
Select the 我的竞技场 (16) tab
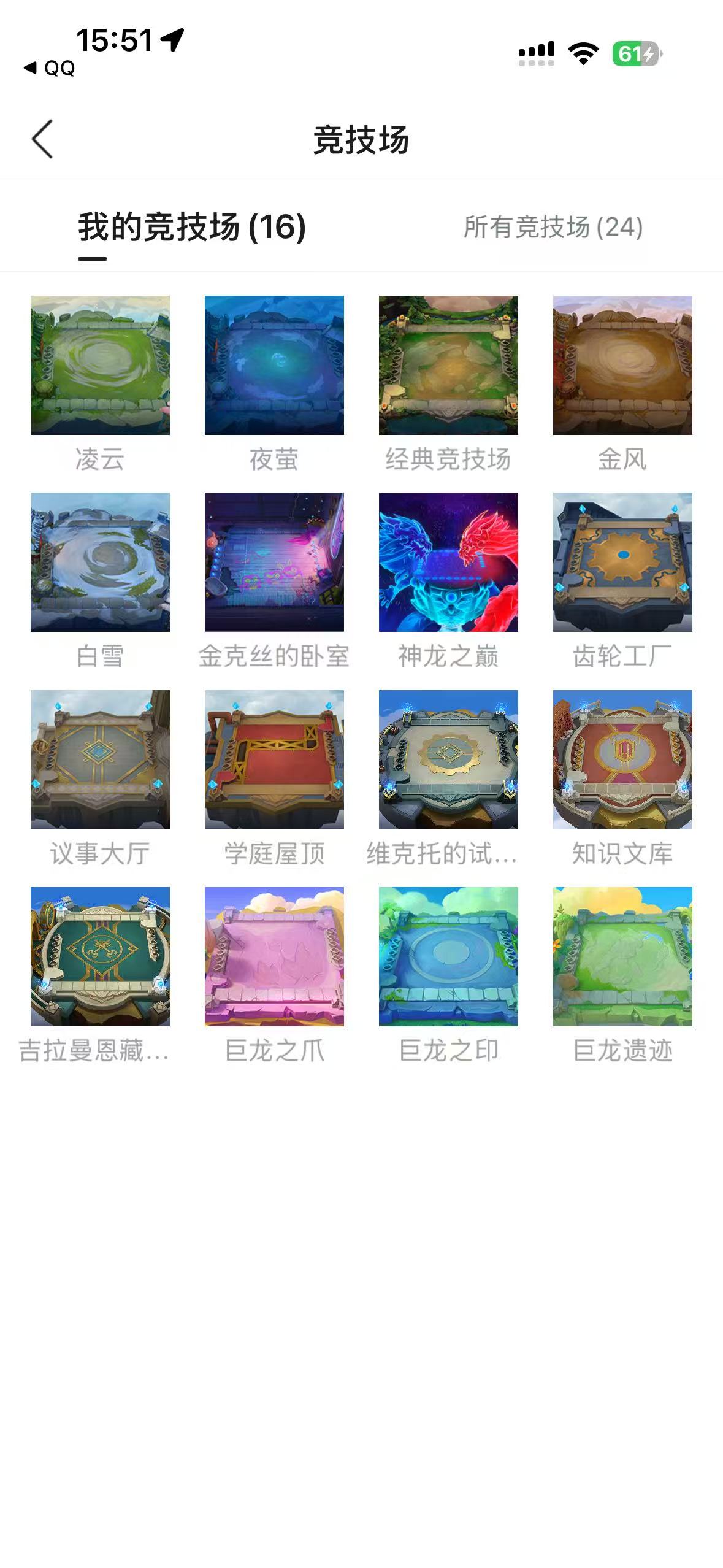click(191, 227)
